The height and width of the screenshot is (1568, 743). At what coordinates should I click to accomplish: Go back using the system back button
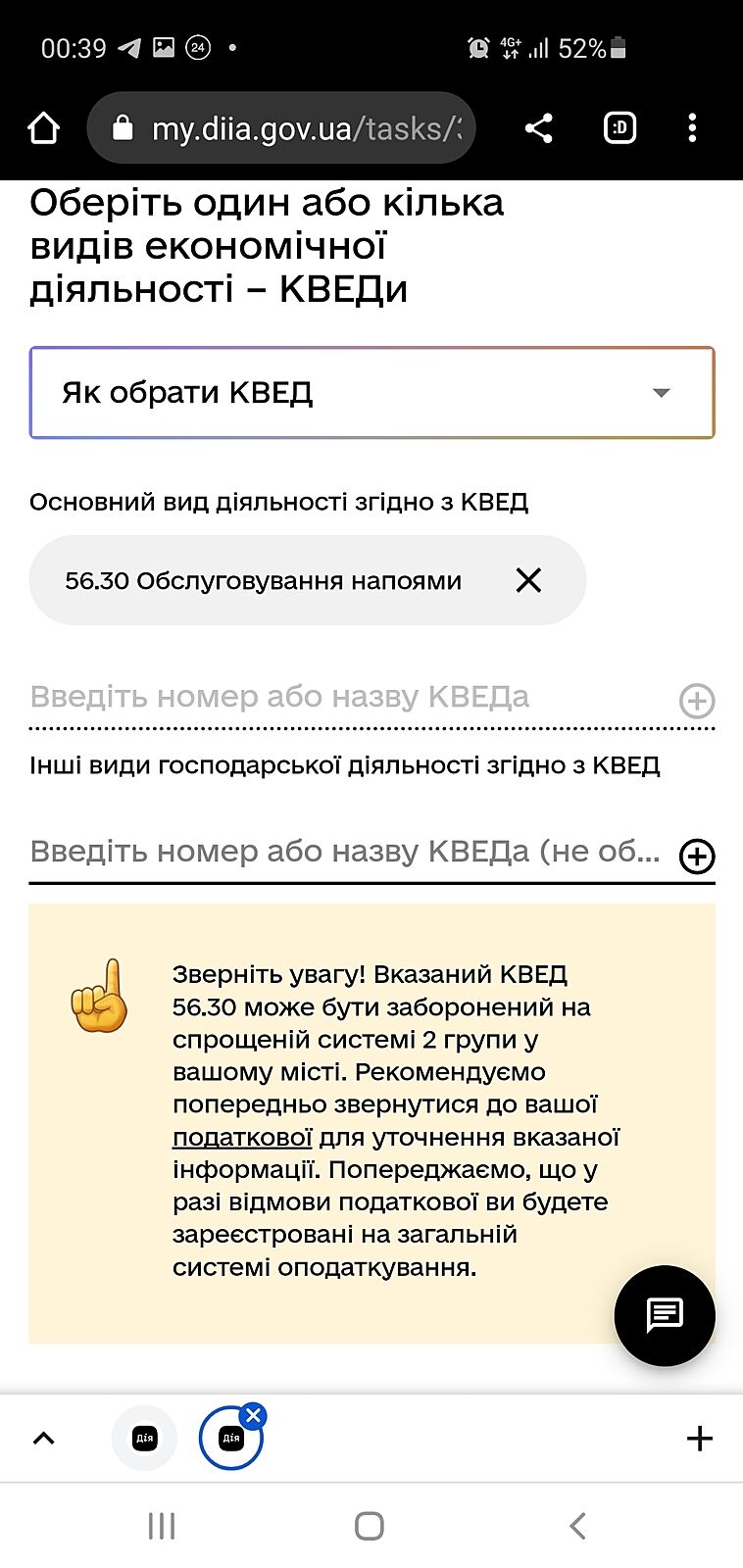pyautogui.click(x=577, y=1526)
